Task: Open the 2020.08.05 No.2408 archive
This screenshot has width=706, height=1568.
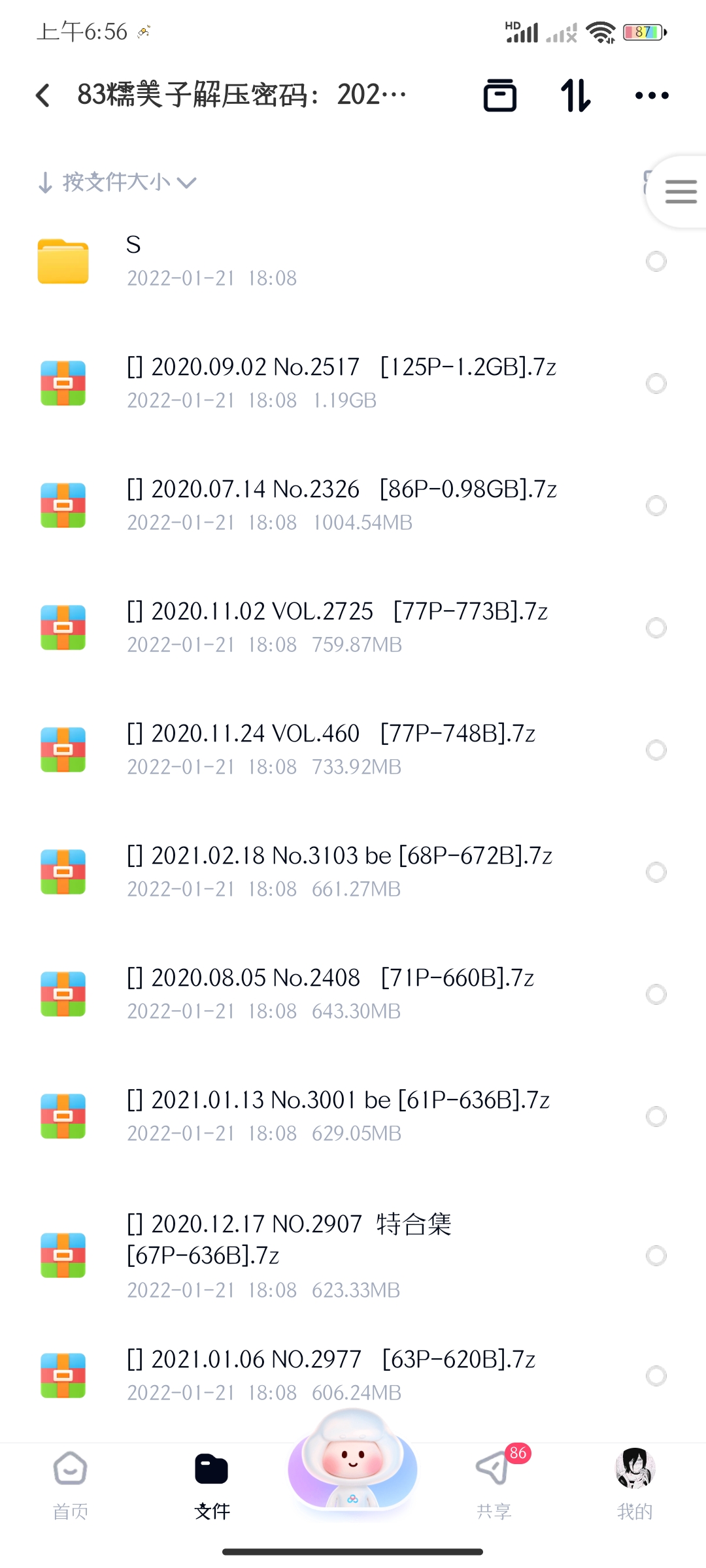Action: (353, 994)
